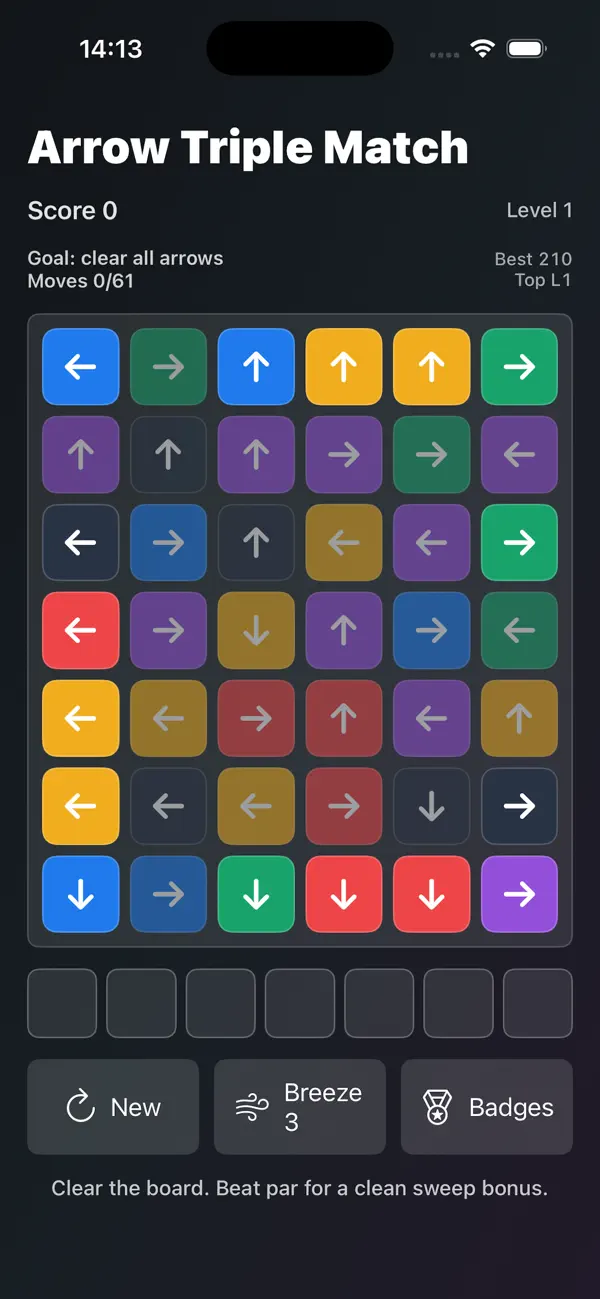Start a new game with New
This screenshot has height=1299, width=600.
113,1107
